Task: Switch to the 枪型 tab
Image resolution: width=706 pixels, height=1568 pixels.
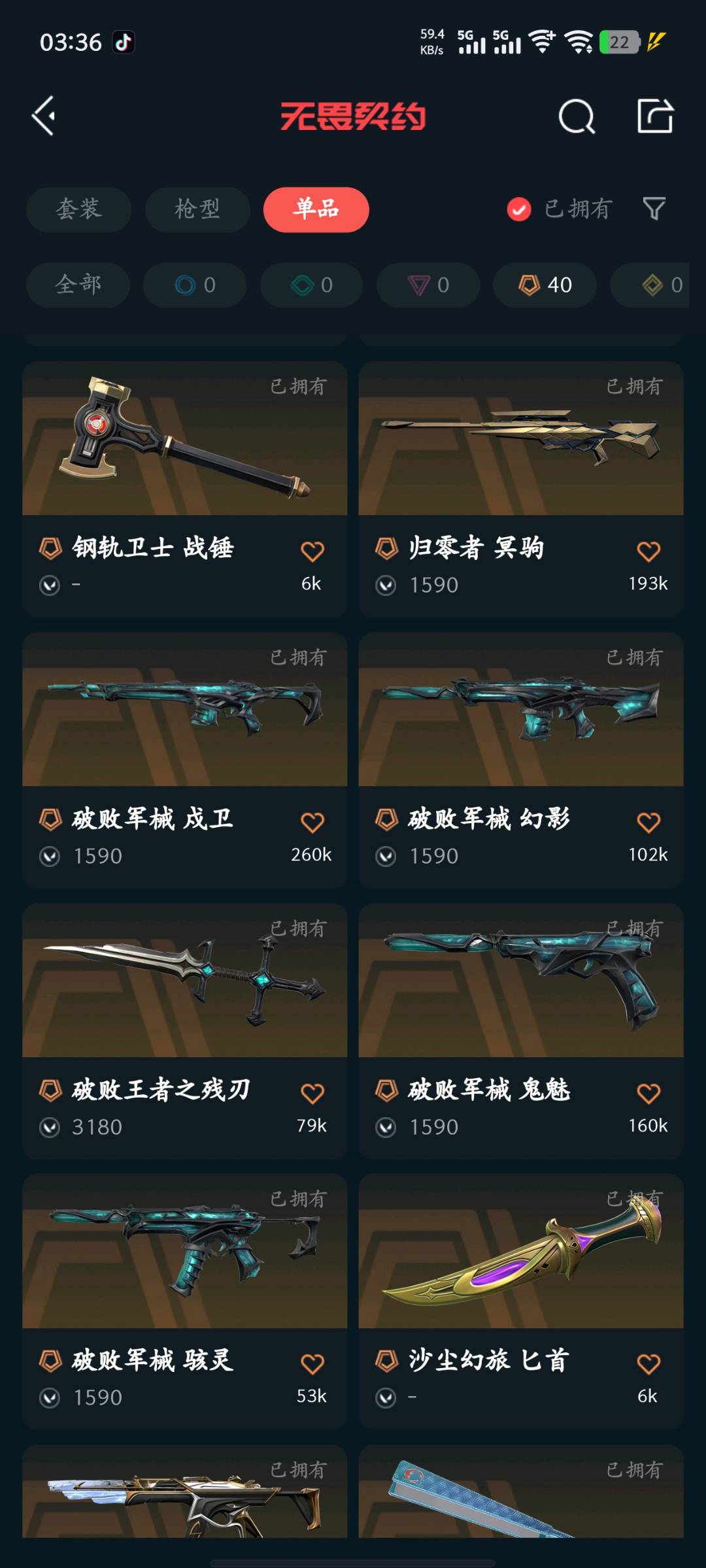Action: [x=197, y=209]
